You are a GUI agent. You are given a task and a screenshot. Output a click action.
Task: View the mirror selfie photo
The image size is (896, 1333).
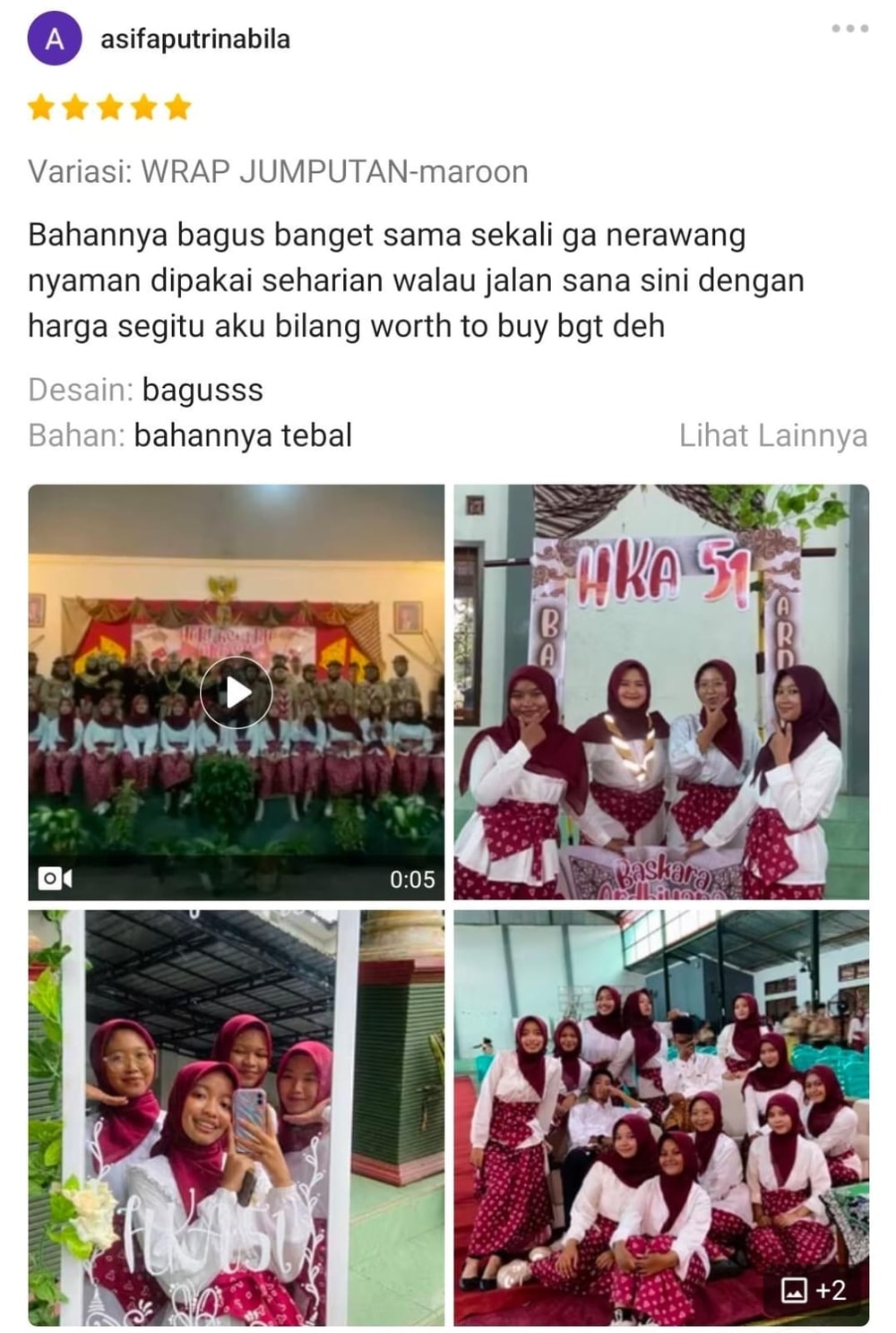236,1117
